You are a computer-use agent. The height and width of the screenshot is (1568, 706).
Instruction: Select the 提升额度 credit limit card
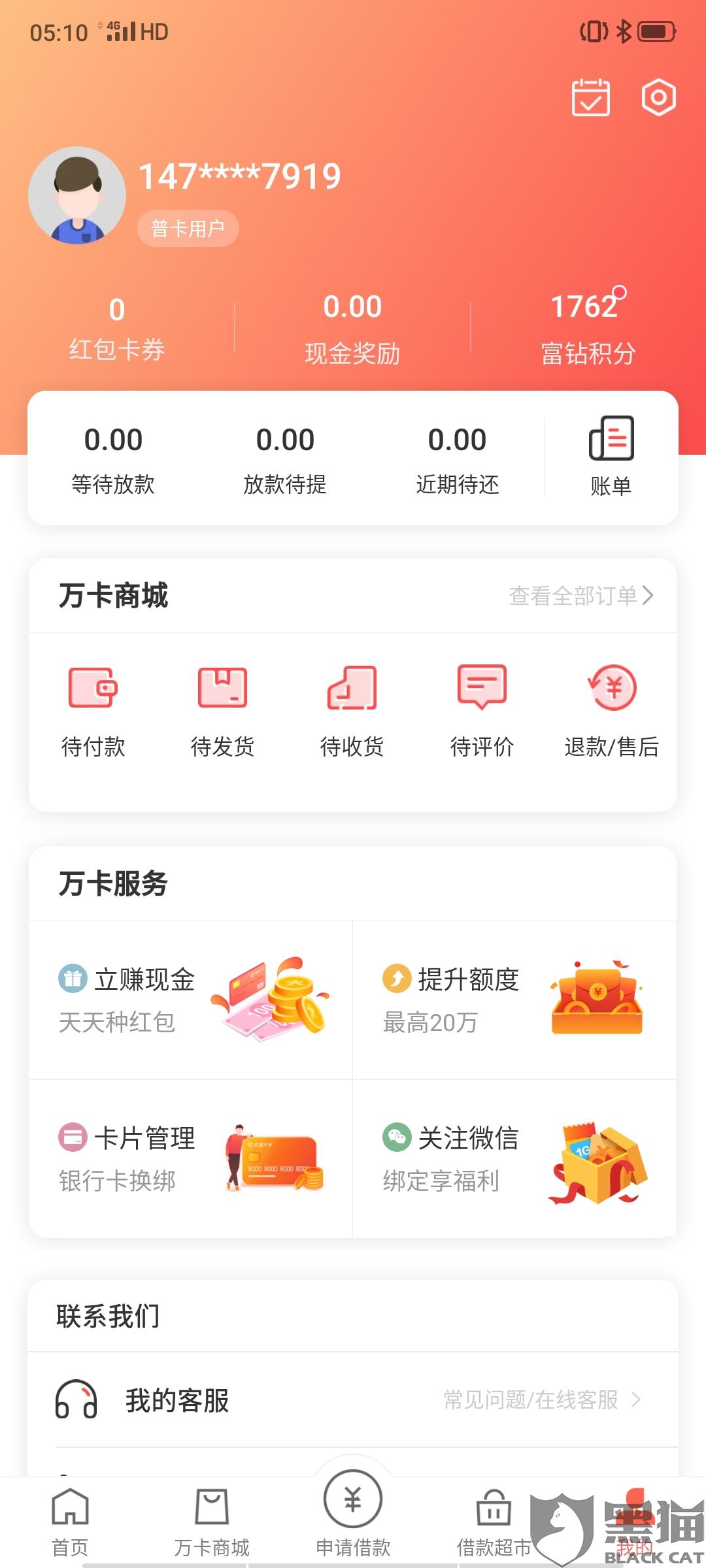514,1000
